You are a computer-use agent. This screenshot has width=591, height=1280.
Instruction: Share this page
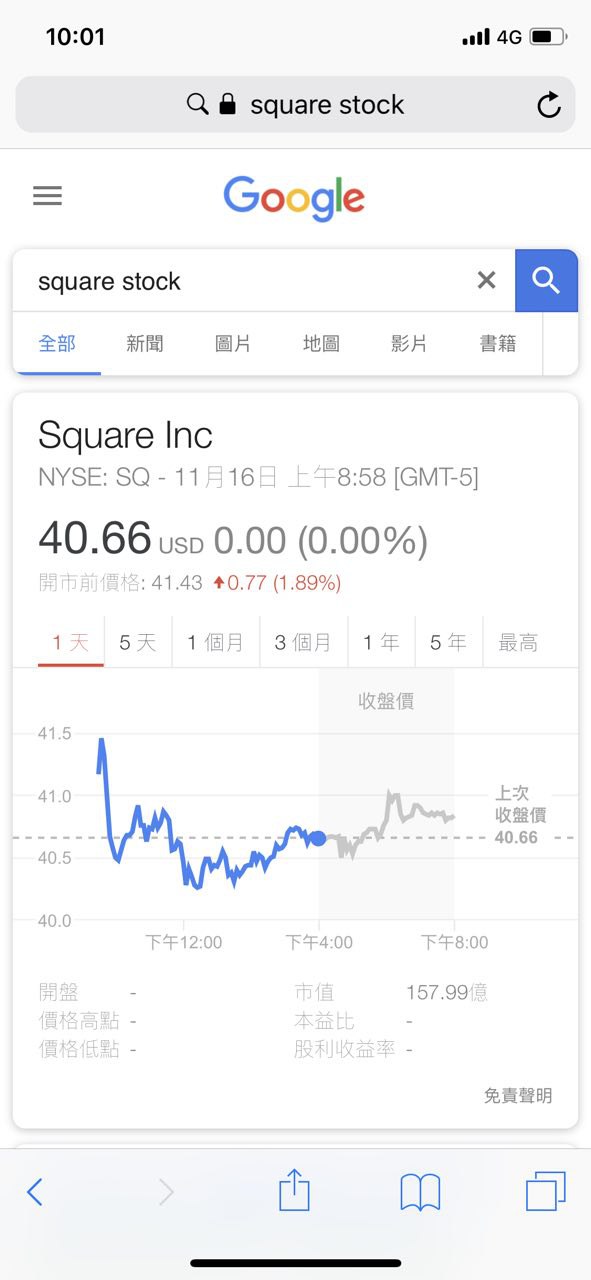[x=294, y=1189]
